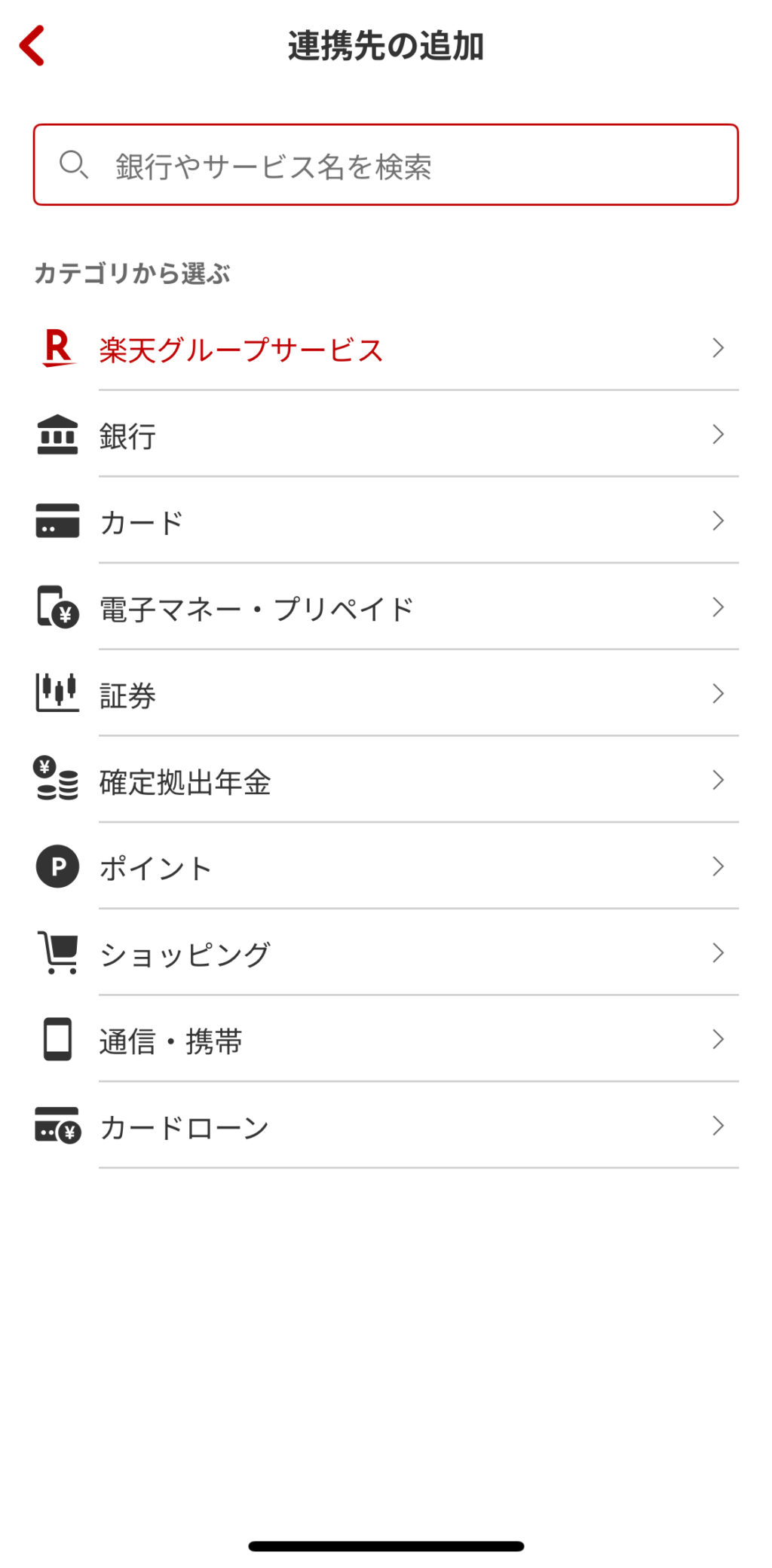The height and width of the screenshot is (1568, 772).
Task: Select the 銀行 category
Action: [x=386, y=435]
